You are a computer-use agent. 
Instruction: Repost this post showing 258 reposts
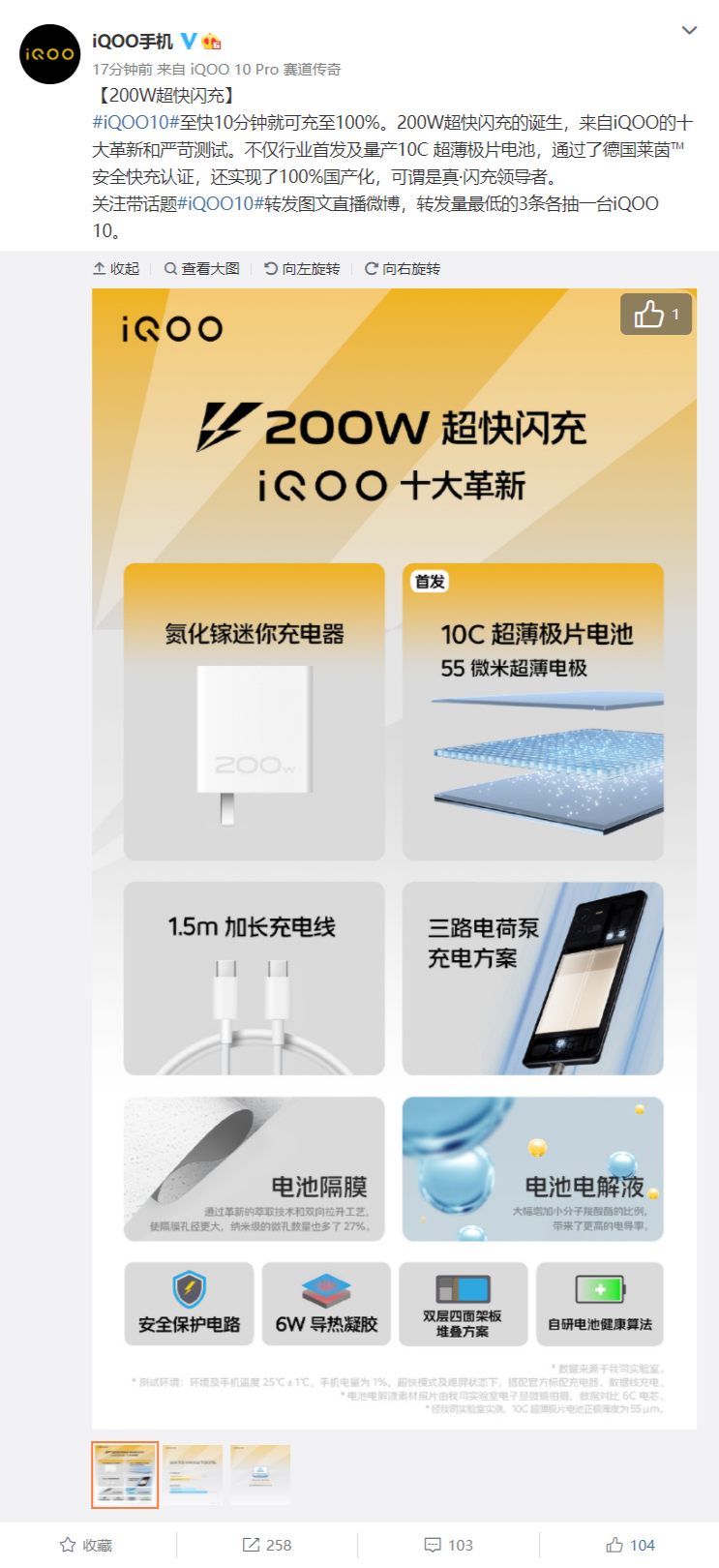coord(267,1545)
